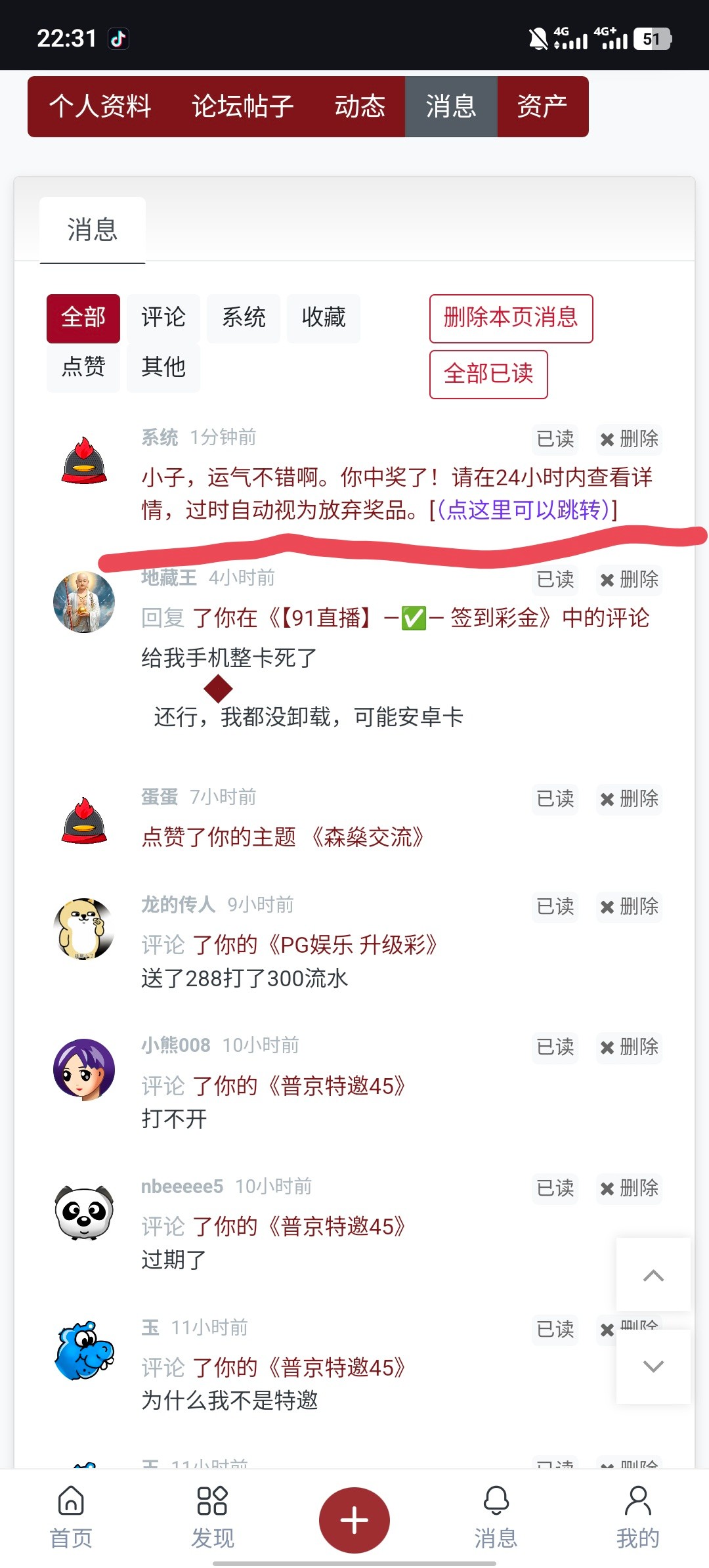Image resolution: width=709 pixels, height=1568 pixels.
Task: Open the 资产 tab
Action: (x=542, y=106)
